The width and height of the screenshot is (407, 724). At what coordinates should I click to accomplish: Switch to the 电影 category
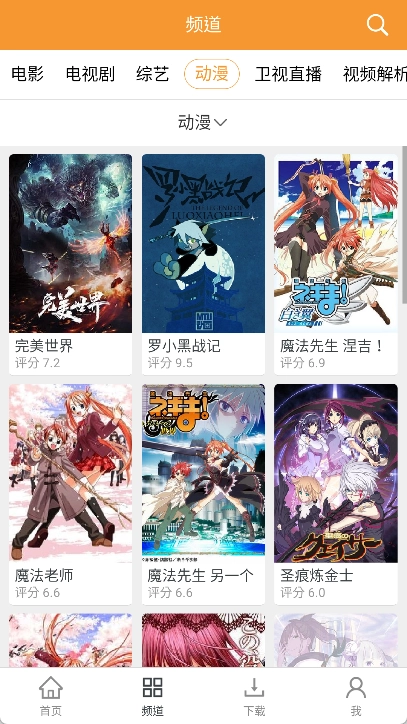pyautogui.click(x=27, y=74)
